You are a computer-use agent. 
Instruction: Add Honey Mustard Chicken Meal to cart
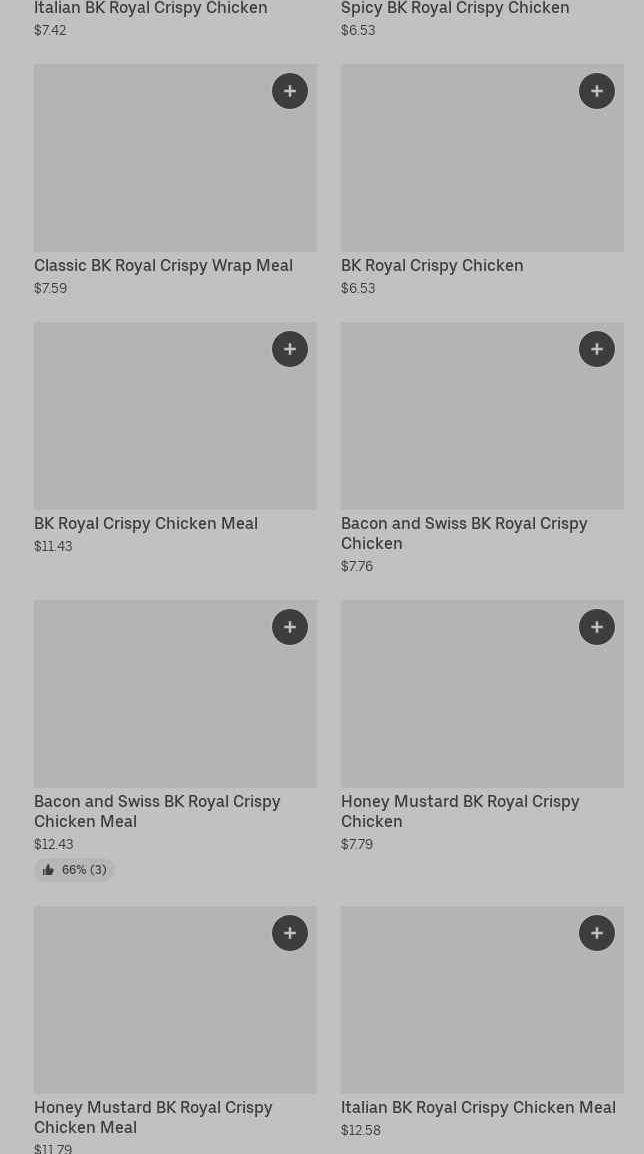point(290,933)
